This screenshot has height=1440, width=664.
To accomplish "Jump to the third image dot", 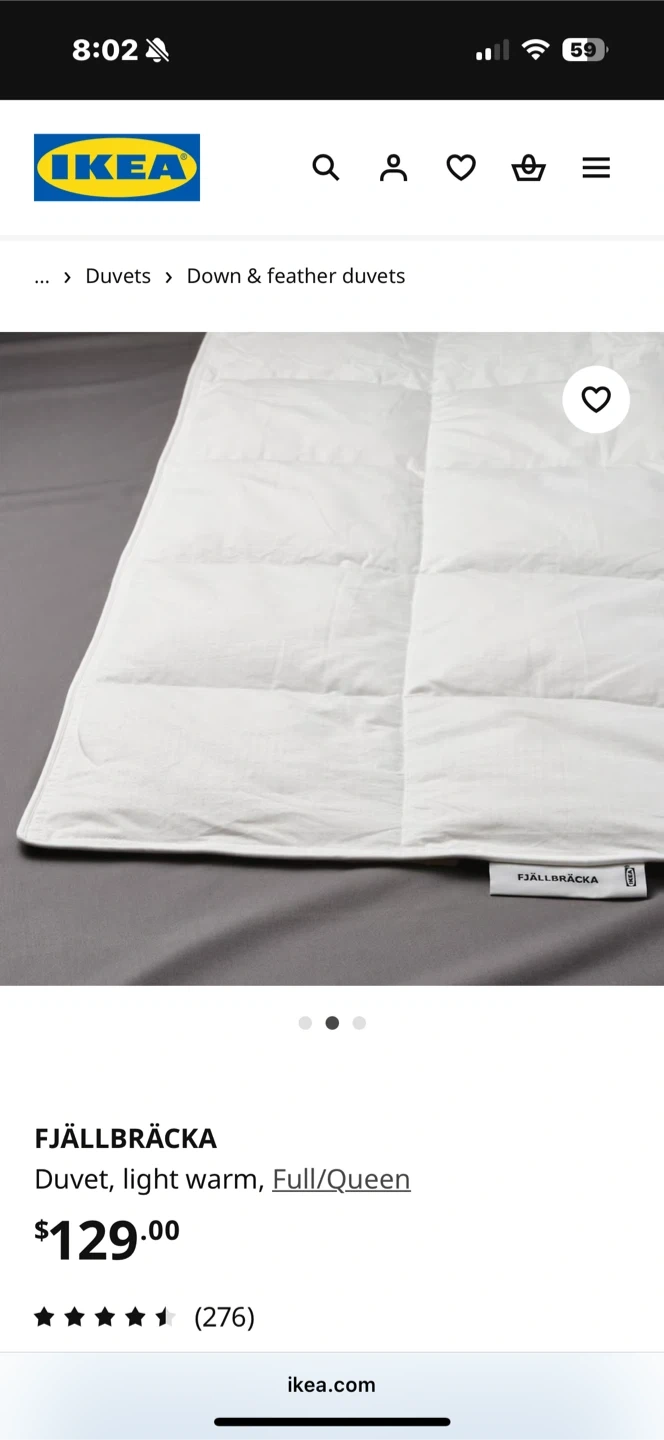I will click(x=359, y=1023).
